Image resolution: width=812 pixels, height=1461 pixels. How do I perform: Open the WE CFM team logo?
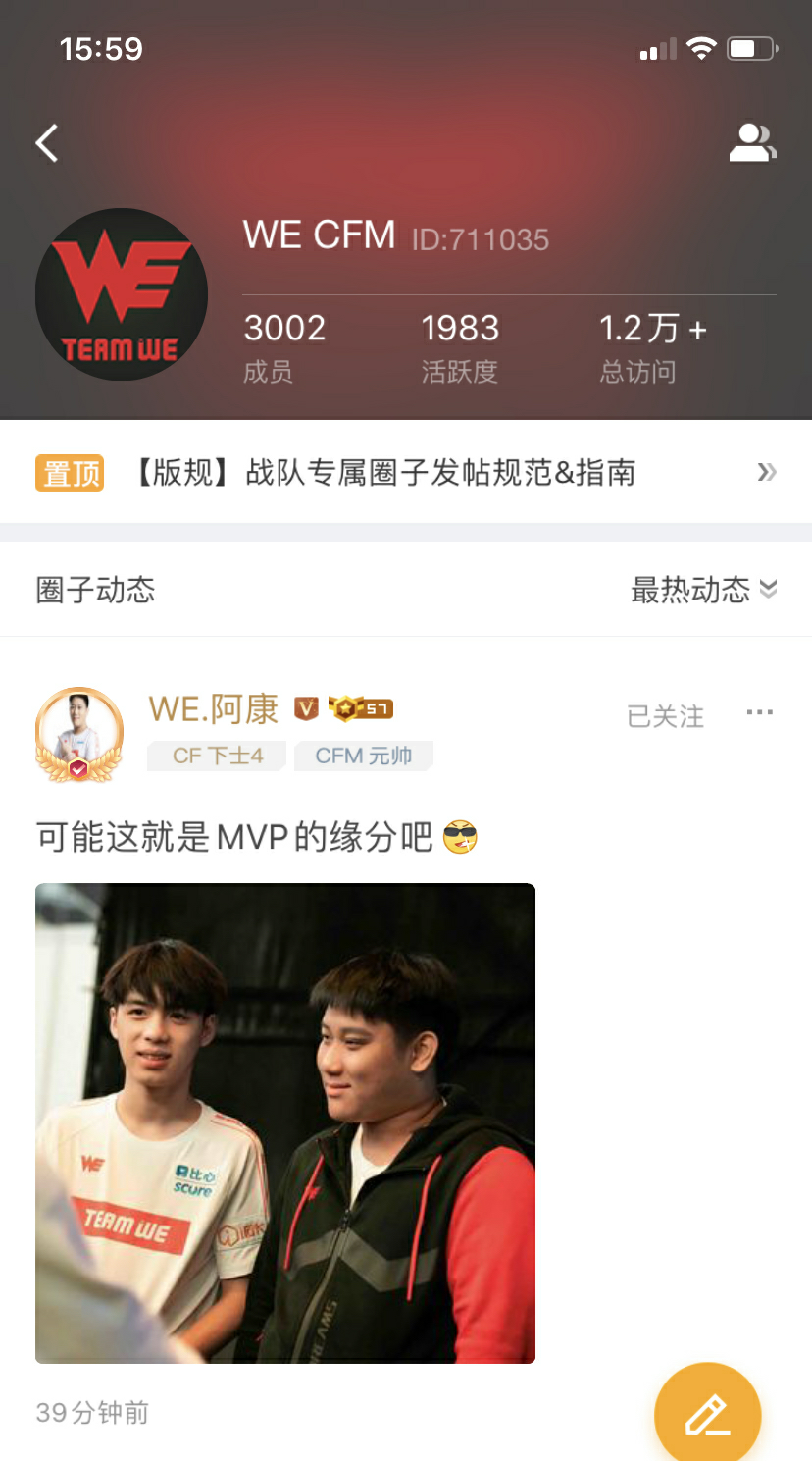pyautogui.click(x=122, y=294)
